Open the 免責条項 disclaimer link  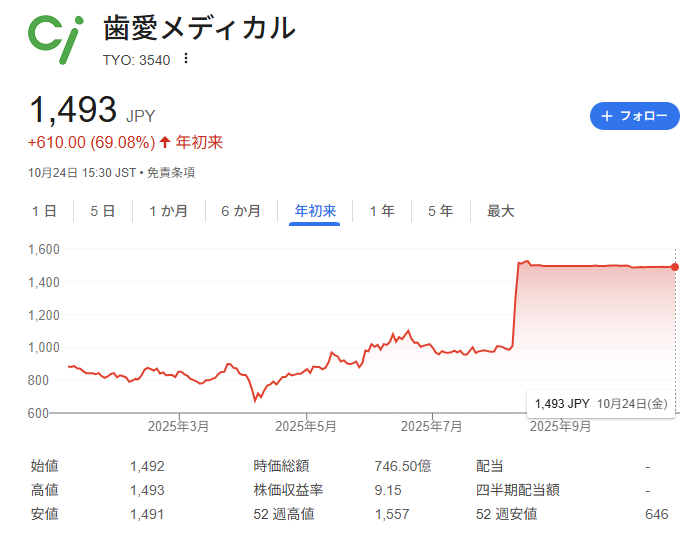click(171, 172)
